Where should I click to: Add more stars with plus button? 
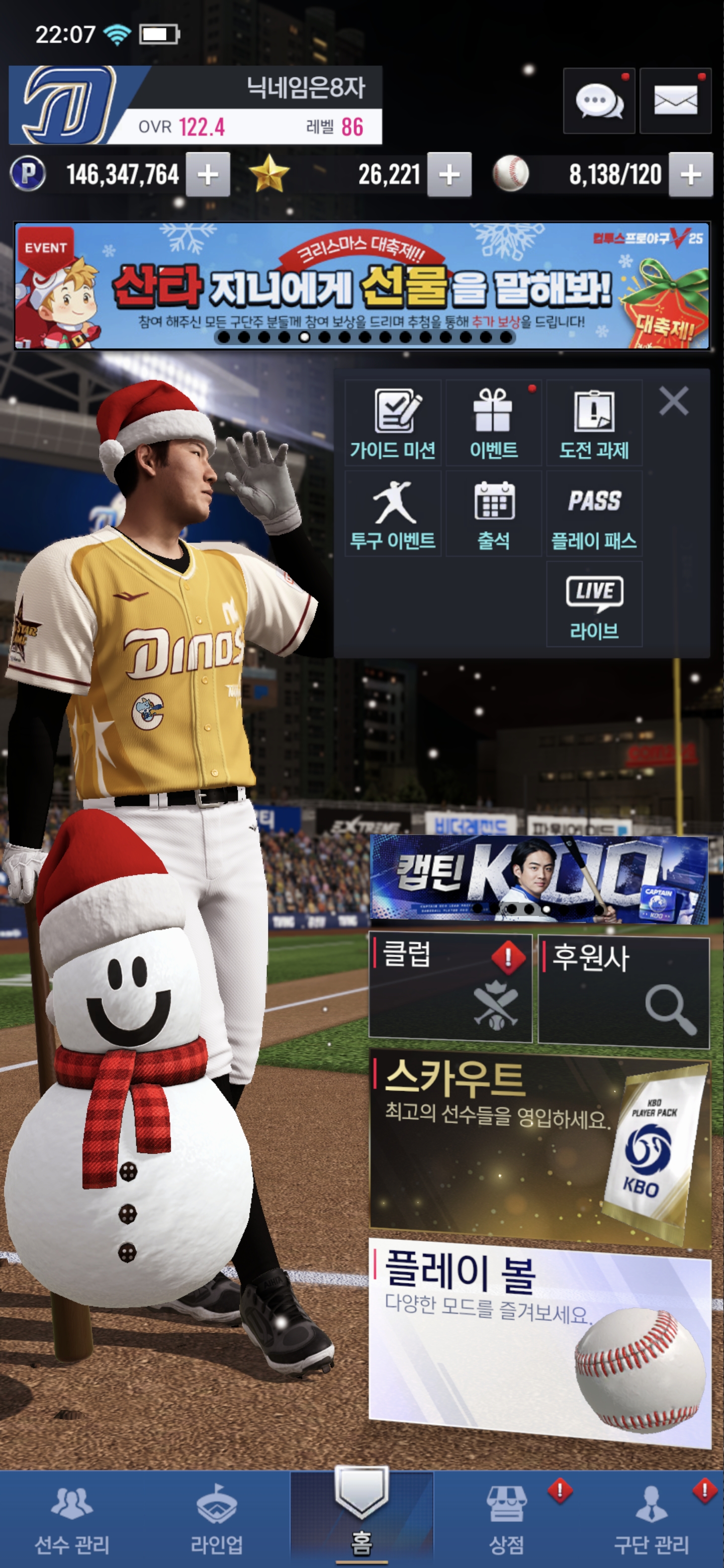pos(449,175)
